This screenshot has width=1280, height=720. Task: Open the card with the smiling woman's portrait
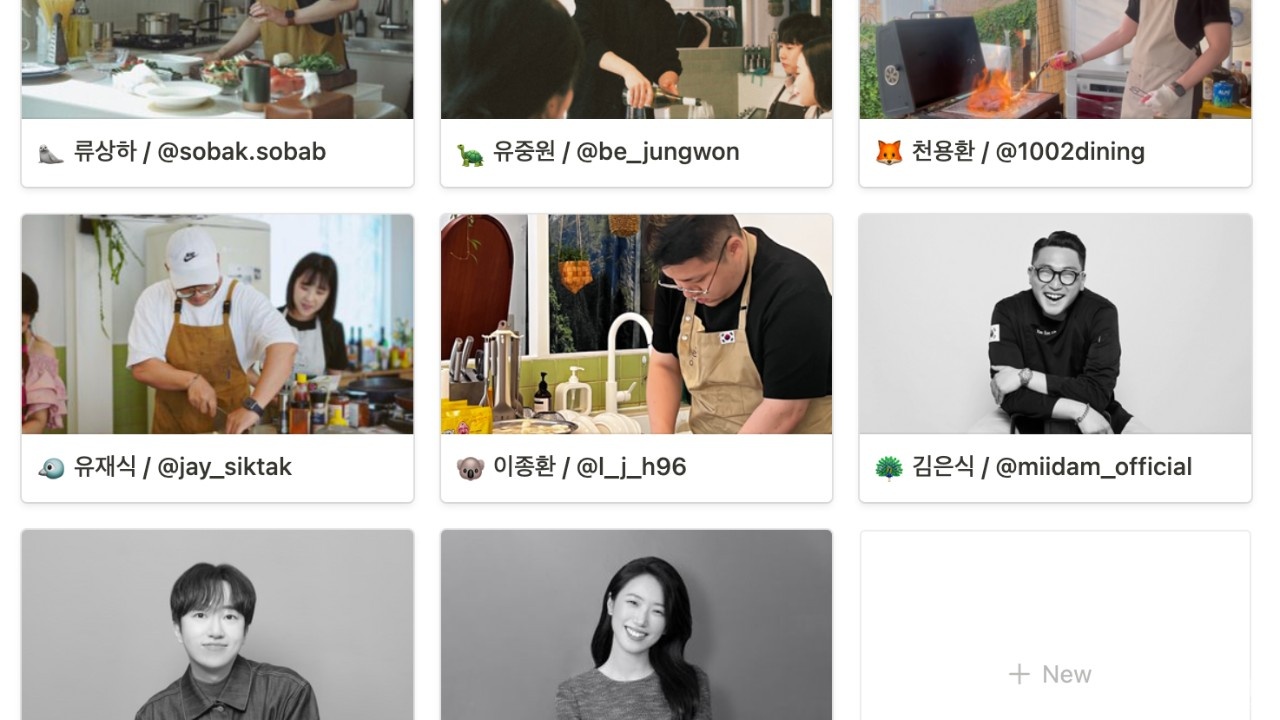pyautogui.click(x=636, y=625)
